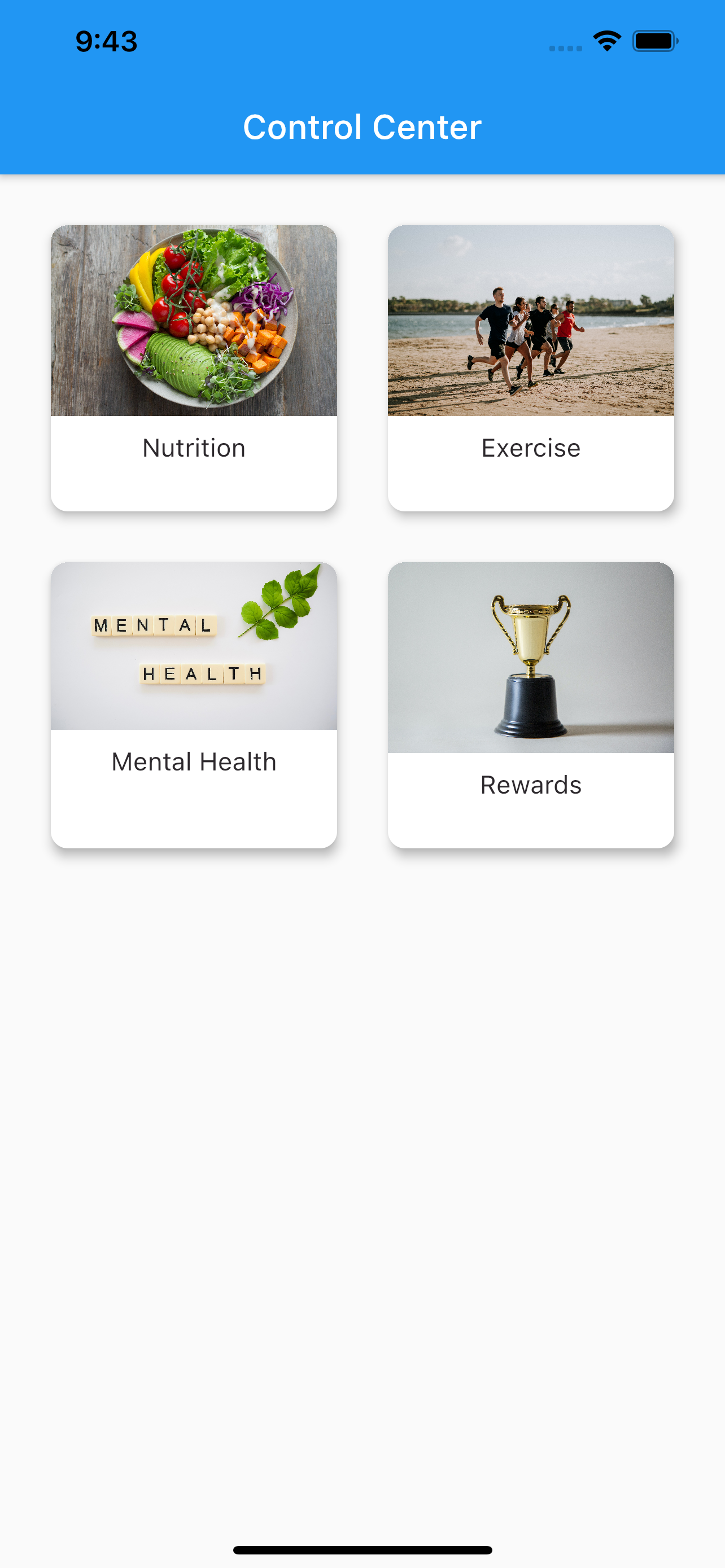The image size is (725, 1568).
Task: Tap the clock showing 9:43
Action: 107,41
